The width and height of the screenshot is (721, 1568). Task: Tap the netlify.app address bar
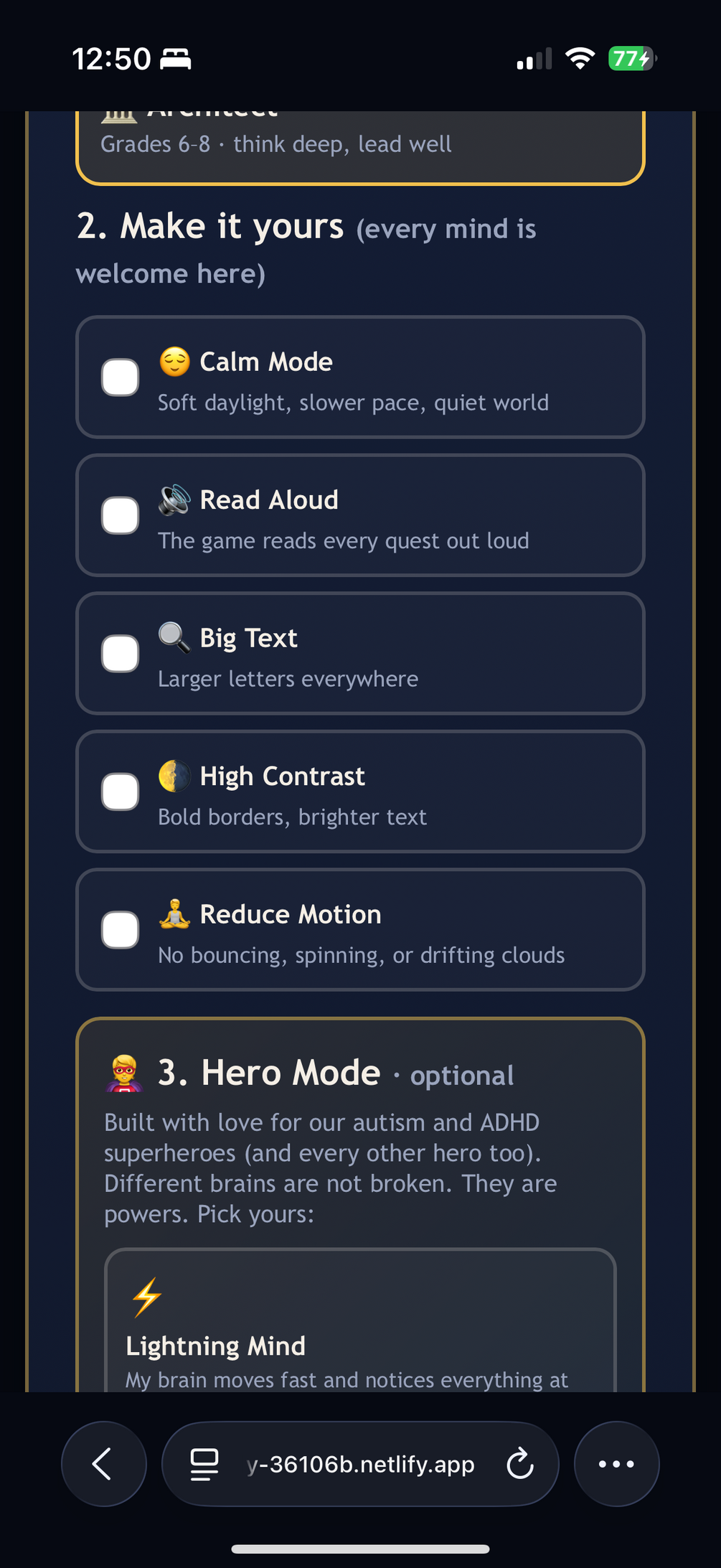360,1464
